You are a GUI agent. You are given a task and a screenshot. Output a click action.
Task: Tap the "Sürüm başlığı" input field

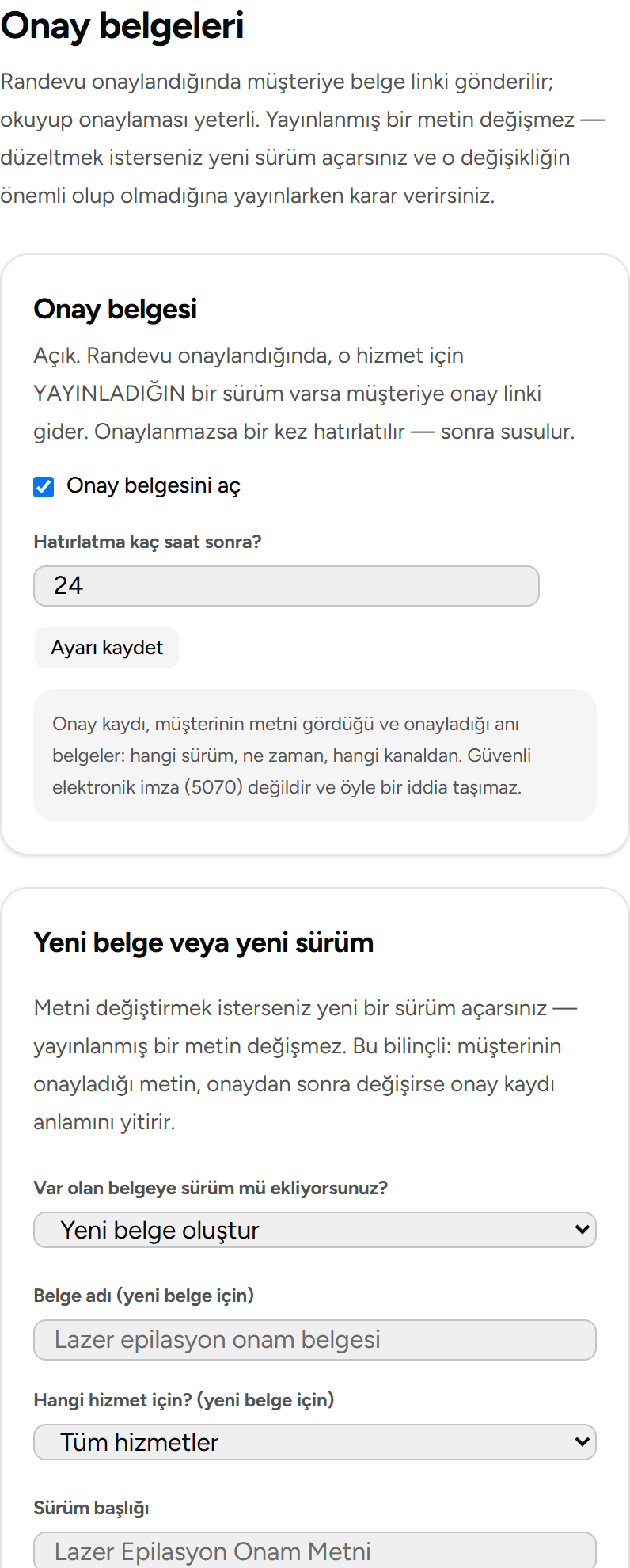(315, 1551)
